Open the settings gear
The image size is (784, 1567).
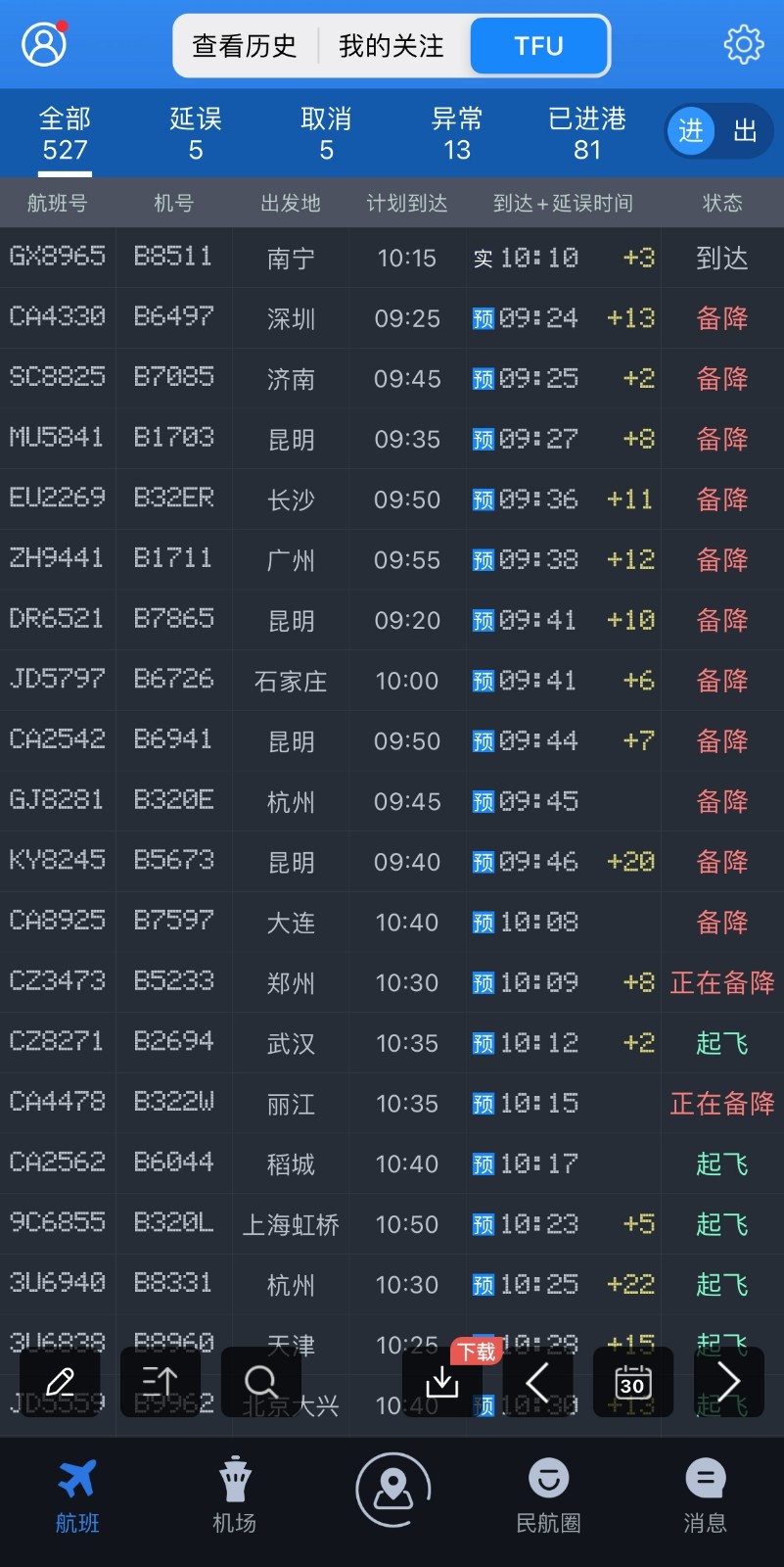[743, 44]
